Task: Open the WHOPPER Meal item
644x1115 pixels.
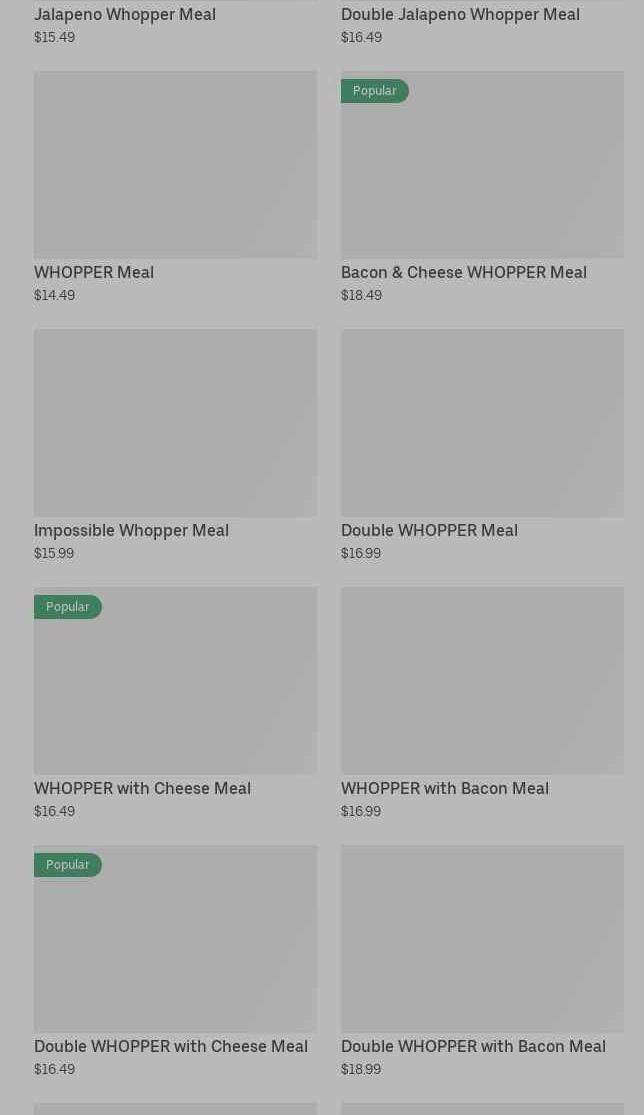Action: (175, 165)
